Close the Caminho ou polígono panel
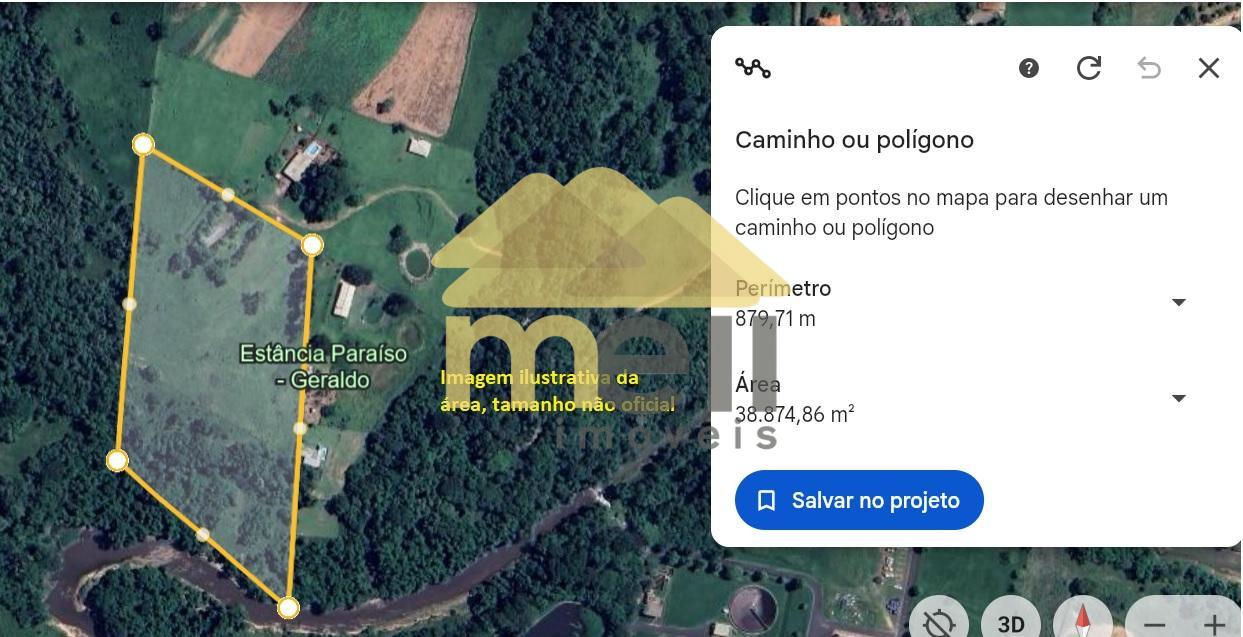The image size is (1243, 637). point(1209,68)
